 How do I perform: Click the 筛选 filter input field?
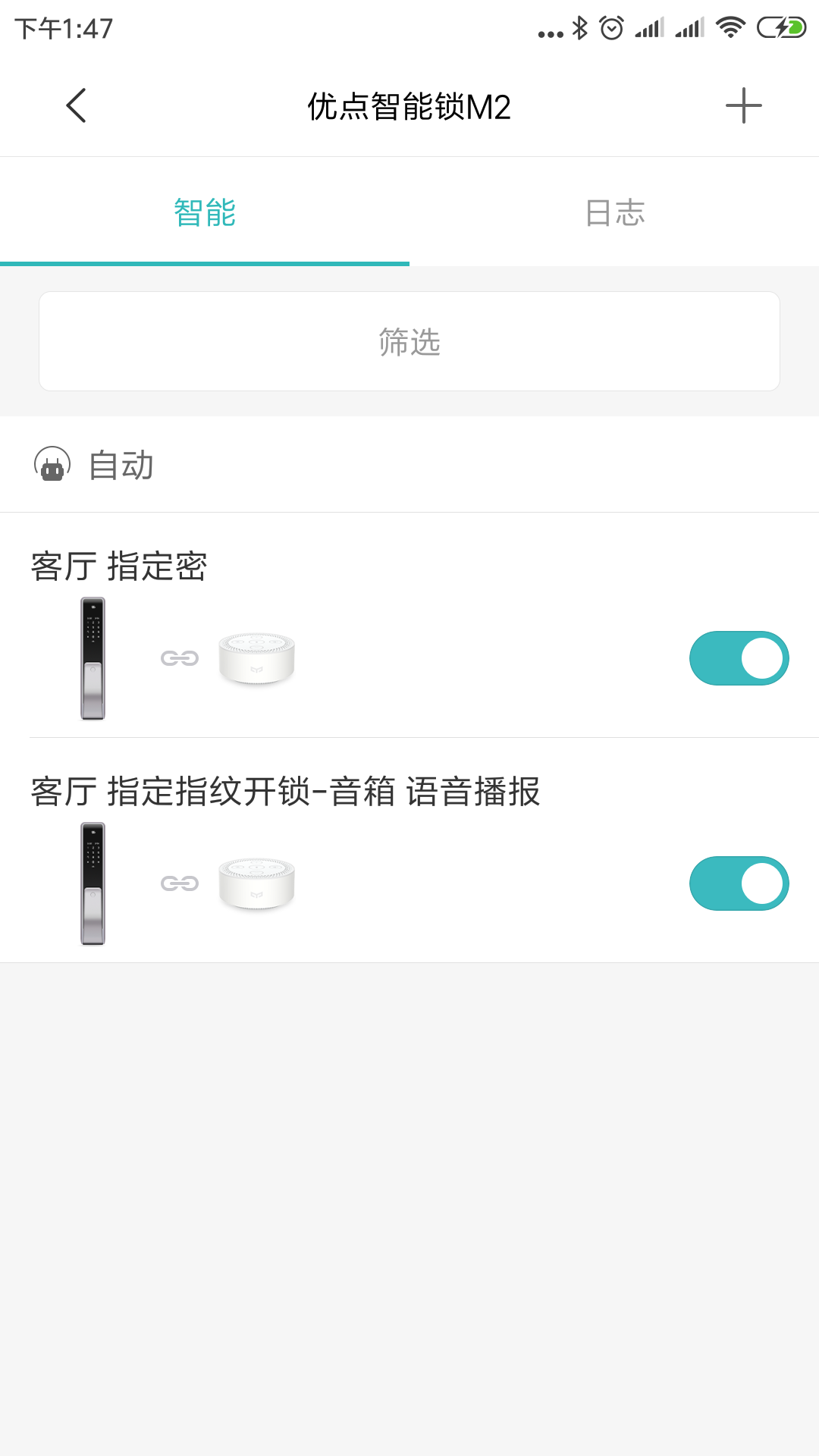[x=409, y=340]
